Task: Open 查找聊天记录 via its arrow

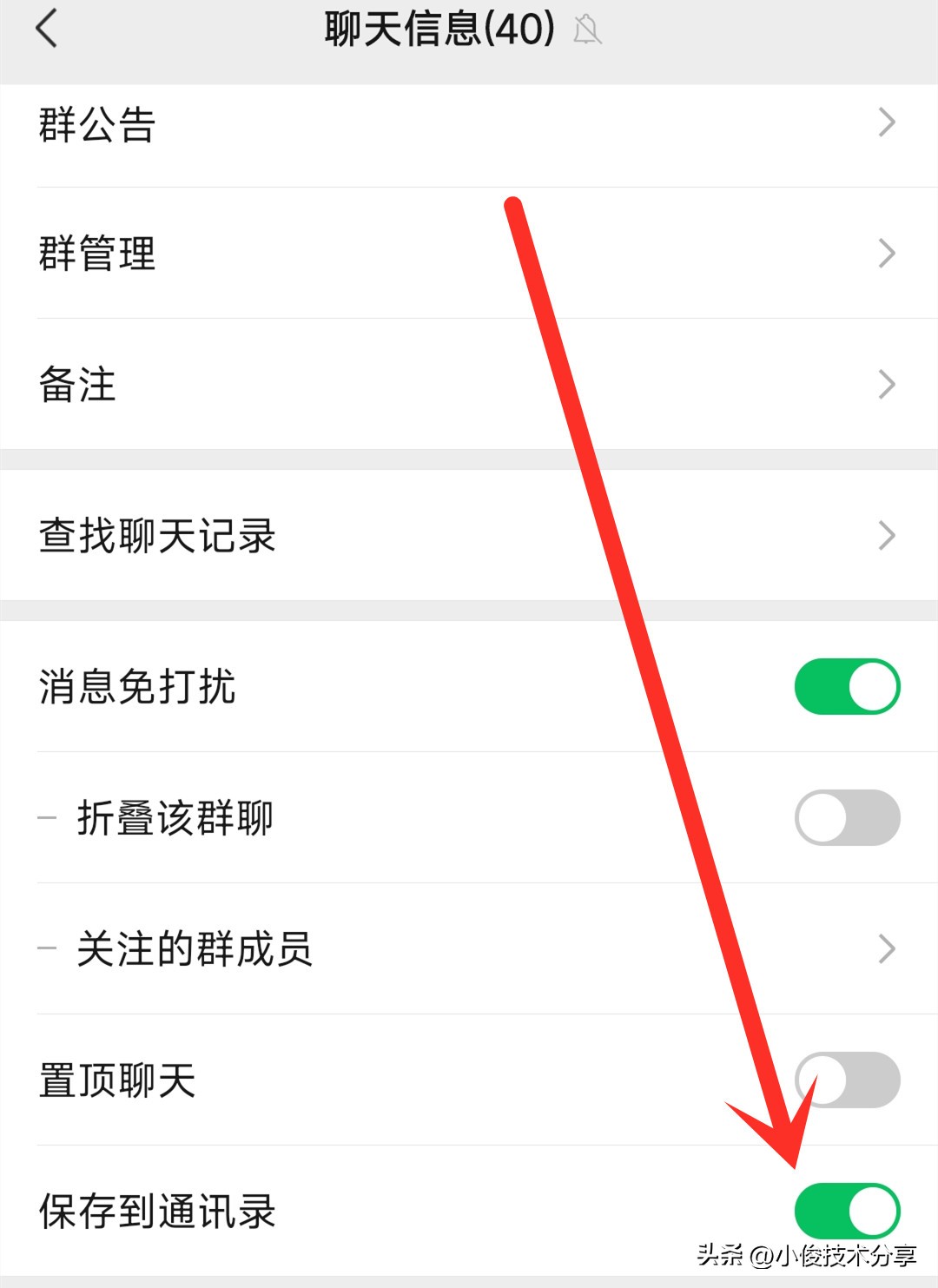Action: [887, 535]
